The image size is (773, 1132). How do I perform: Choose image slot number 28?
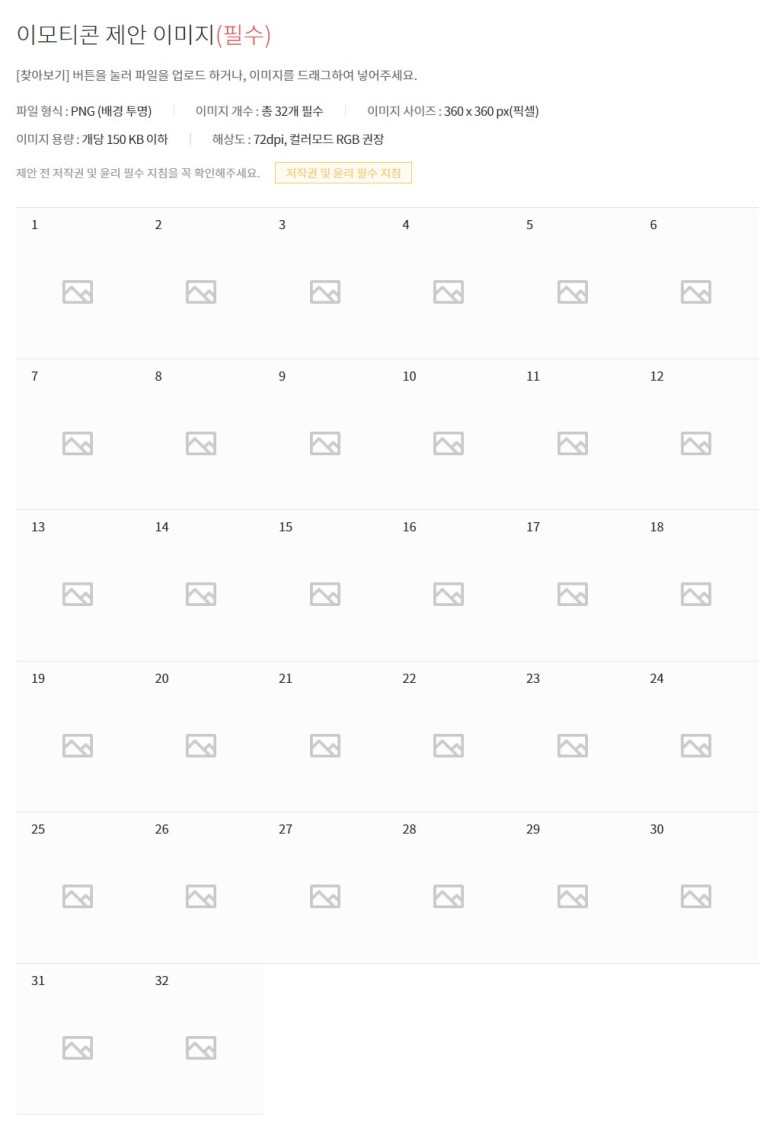[x=449, y=888]
